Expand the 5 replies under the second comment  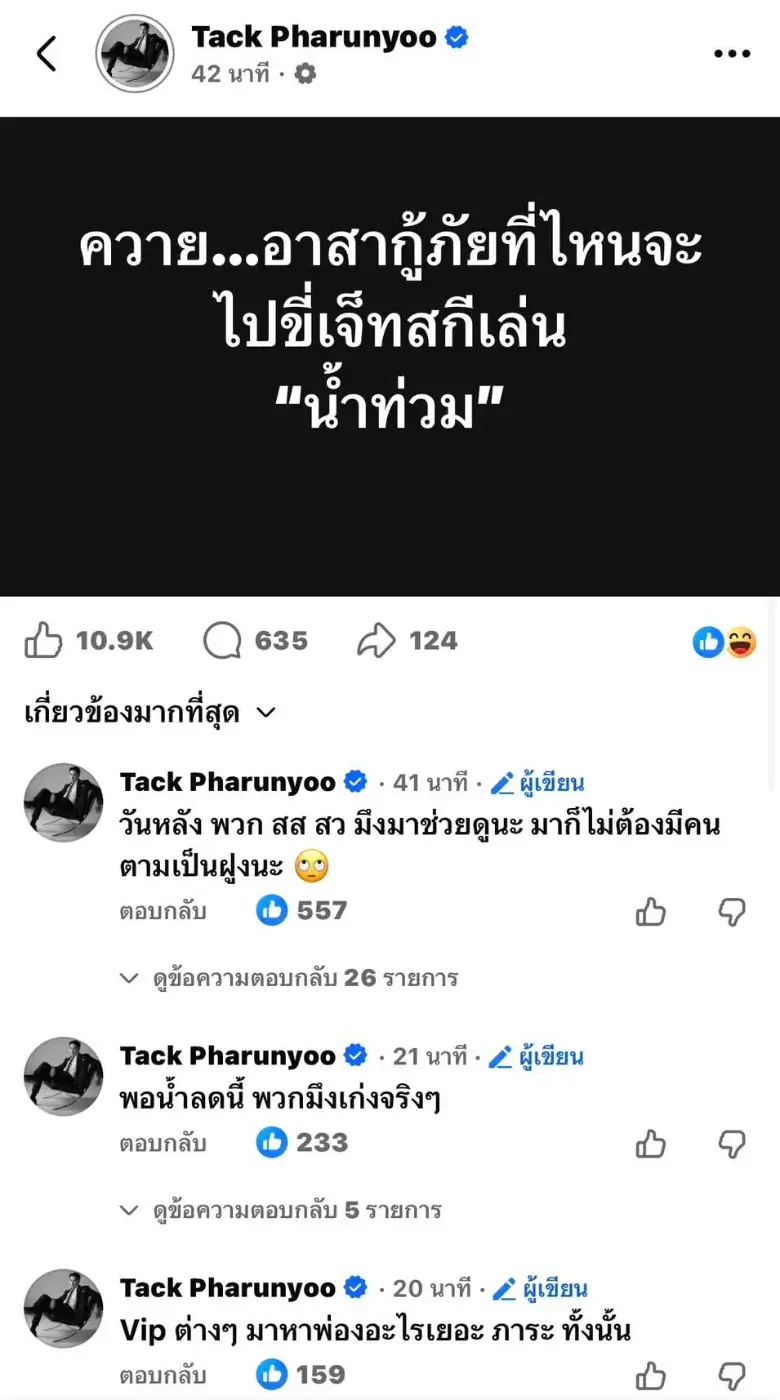281,1210
